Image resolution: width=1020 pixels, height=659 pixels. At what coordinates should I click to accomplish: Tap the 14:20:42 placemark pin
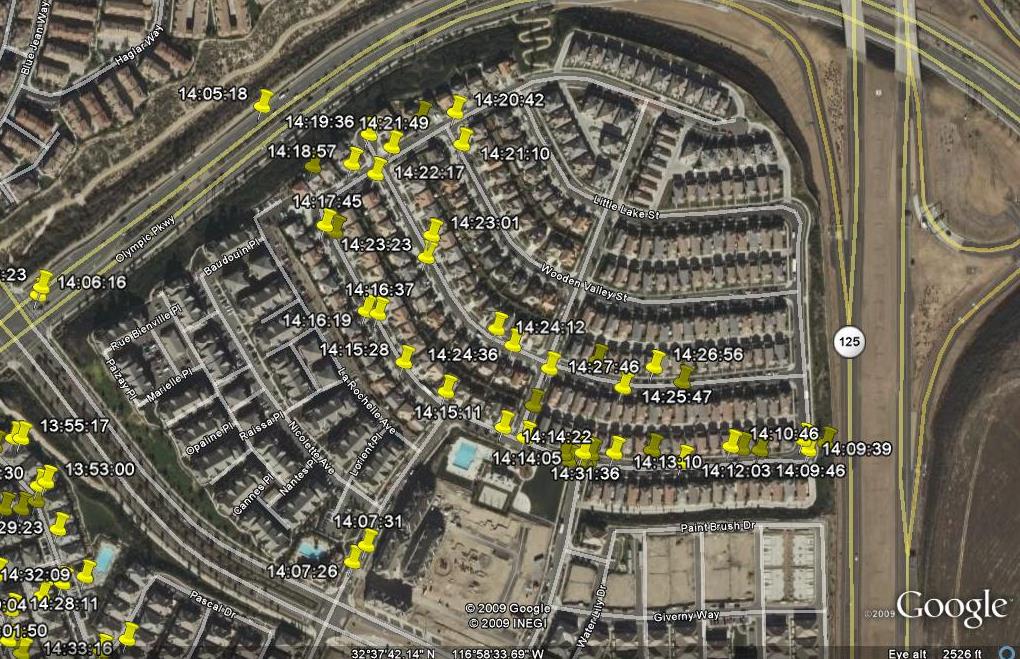(x=457, y=106)
